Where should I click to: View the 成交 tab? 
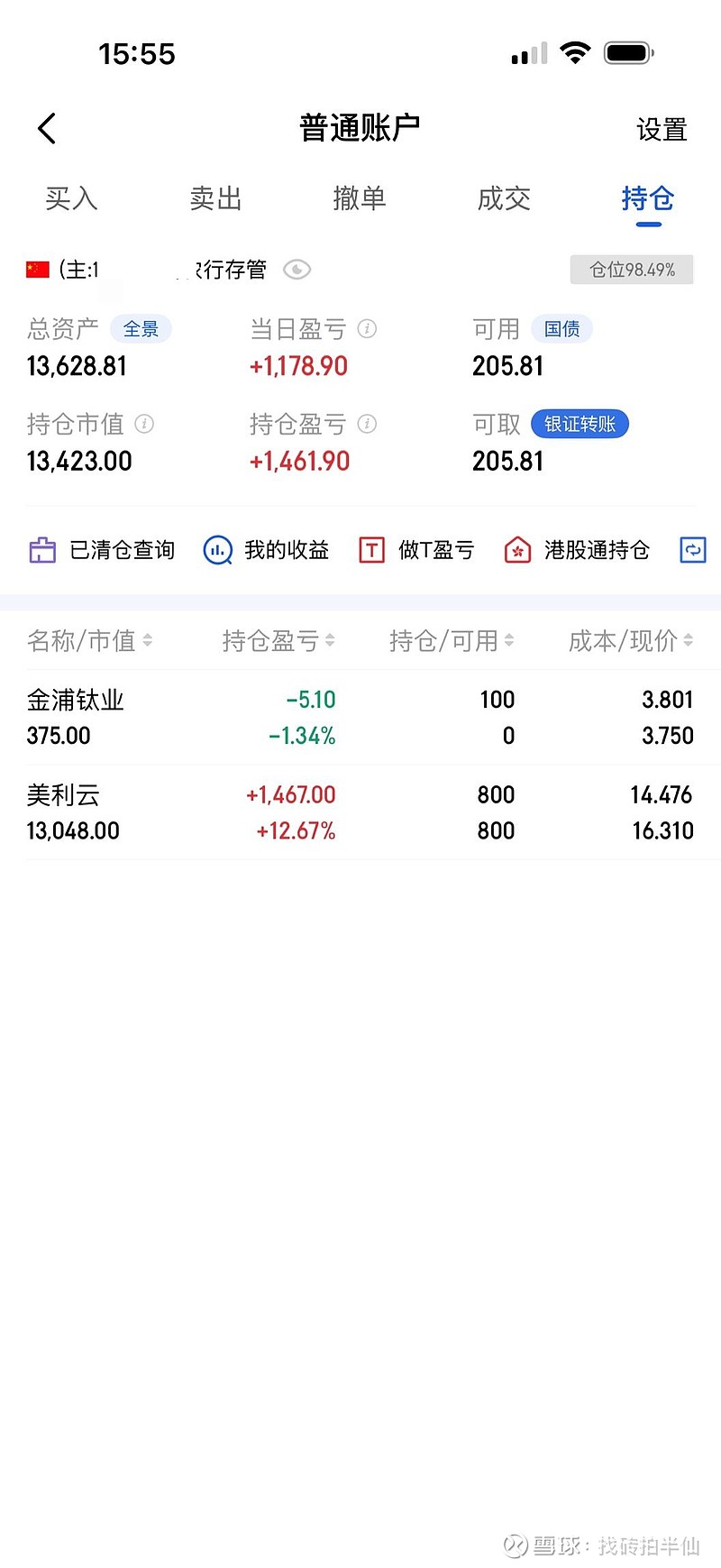(504, 198)
